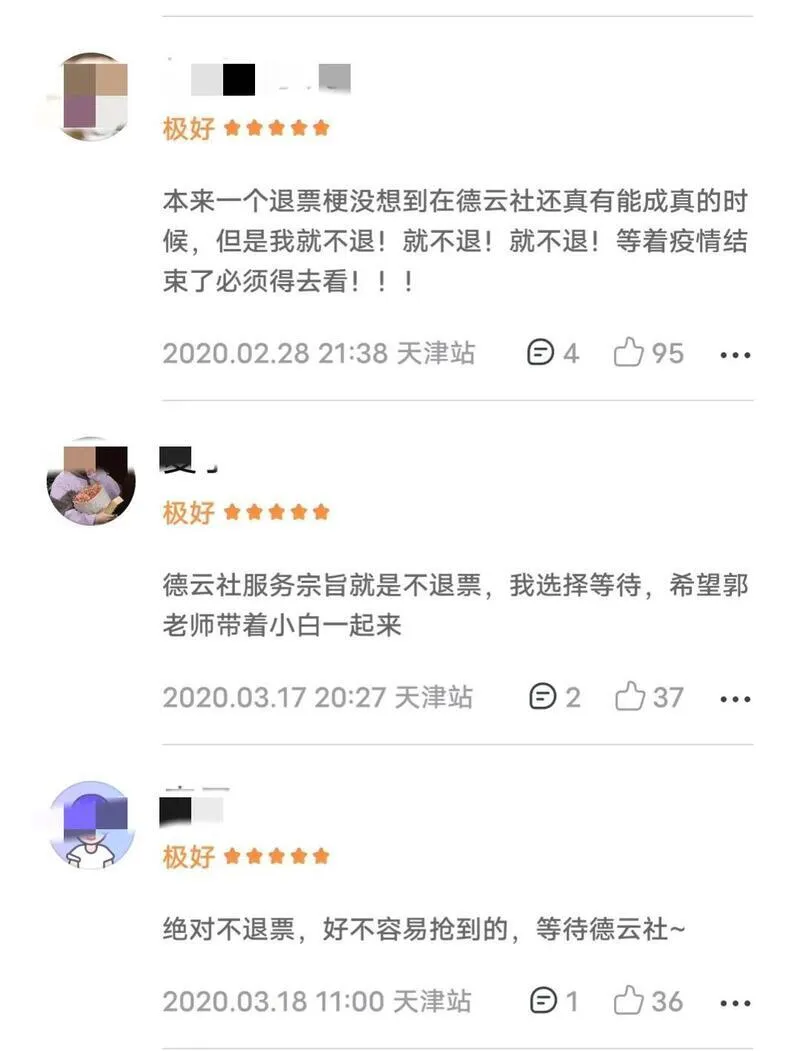Open overflow menu on 2020.03.17 review
The width and height of the screenshot is (800, 1051).
tap(735, 698)
